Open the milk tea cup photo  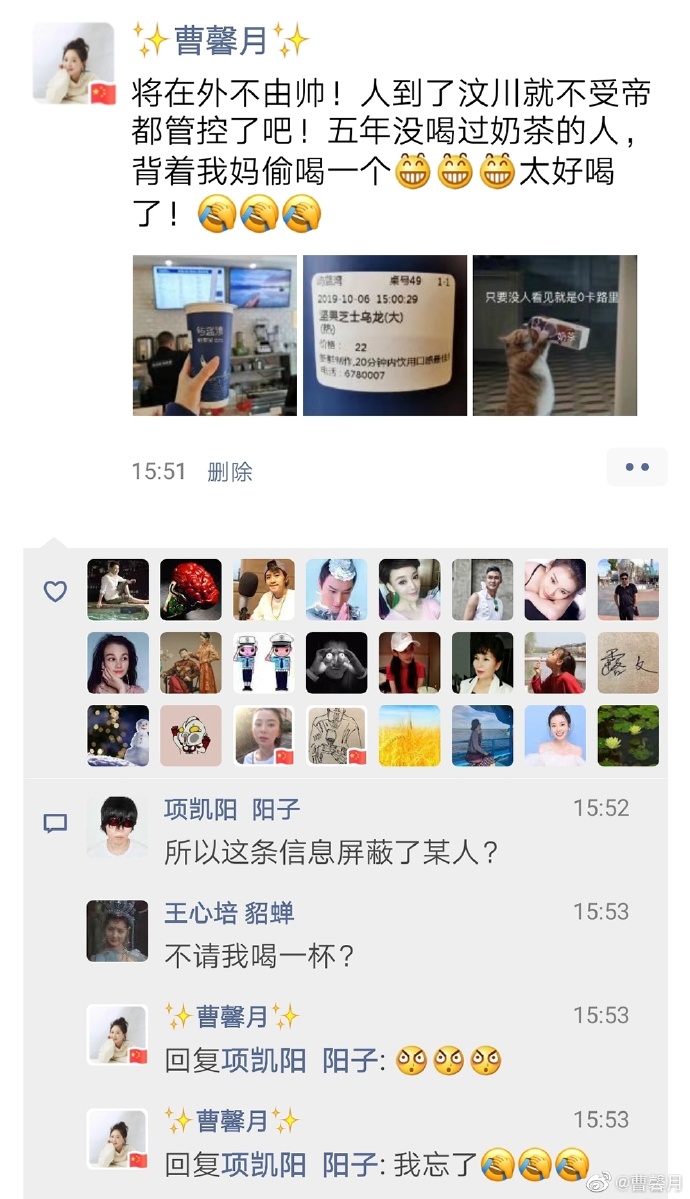215,335
